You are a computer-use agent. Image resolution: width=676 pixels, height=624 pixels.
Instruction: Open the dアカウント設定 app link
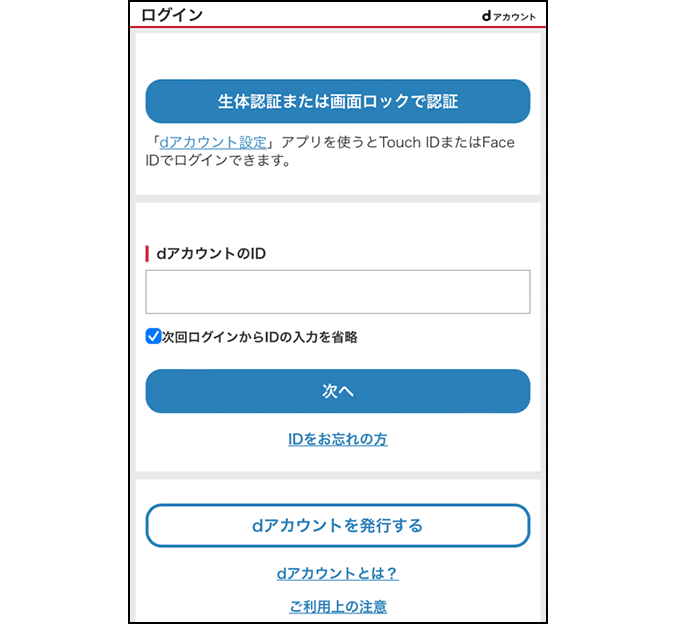[212, 143]
